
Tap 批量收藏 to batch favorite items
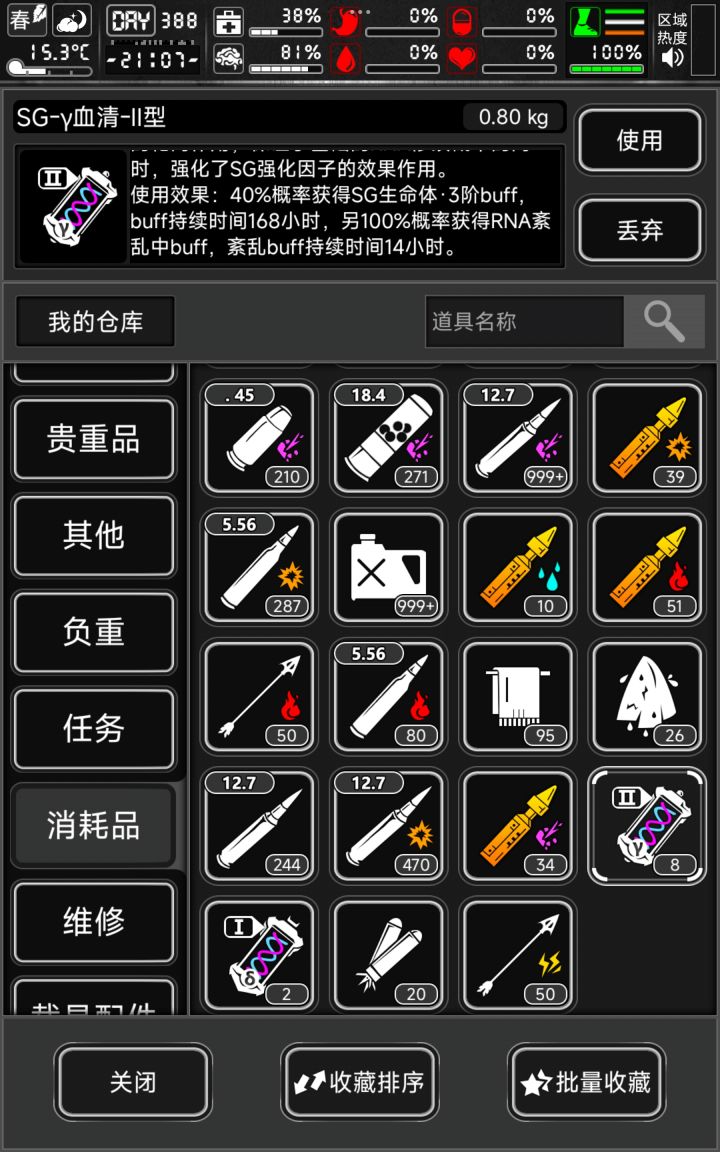[x=587, y=1082]
